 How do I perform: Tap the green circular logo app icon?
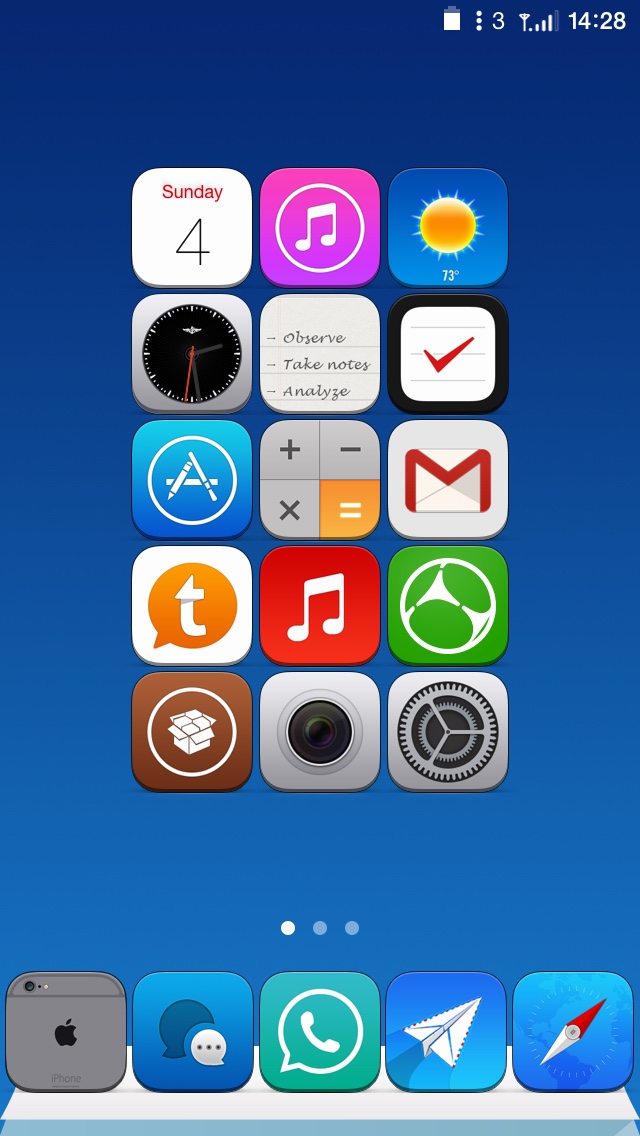tap(448, 606)
